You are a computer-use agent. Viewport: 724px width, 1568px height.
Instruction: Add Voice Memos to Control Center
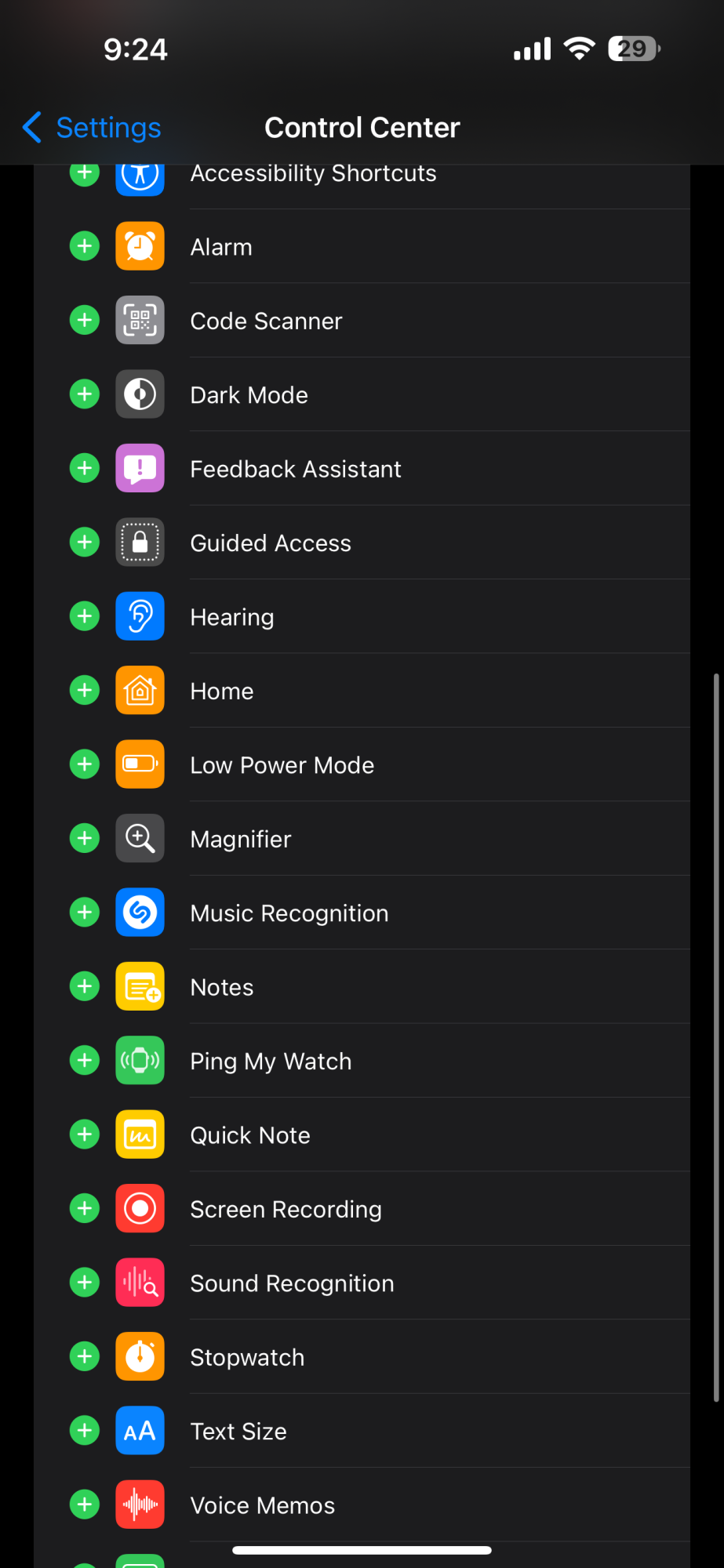click(x=85, y=1504)
